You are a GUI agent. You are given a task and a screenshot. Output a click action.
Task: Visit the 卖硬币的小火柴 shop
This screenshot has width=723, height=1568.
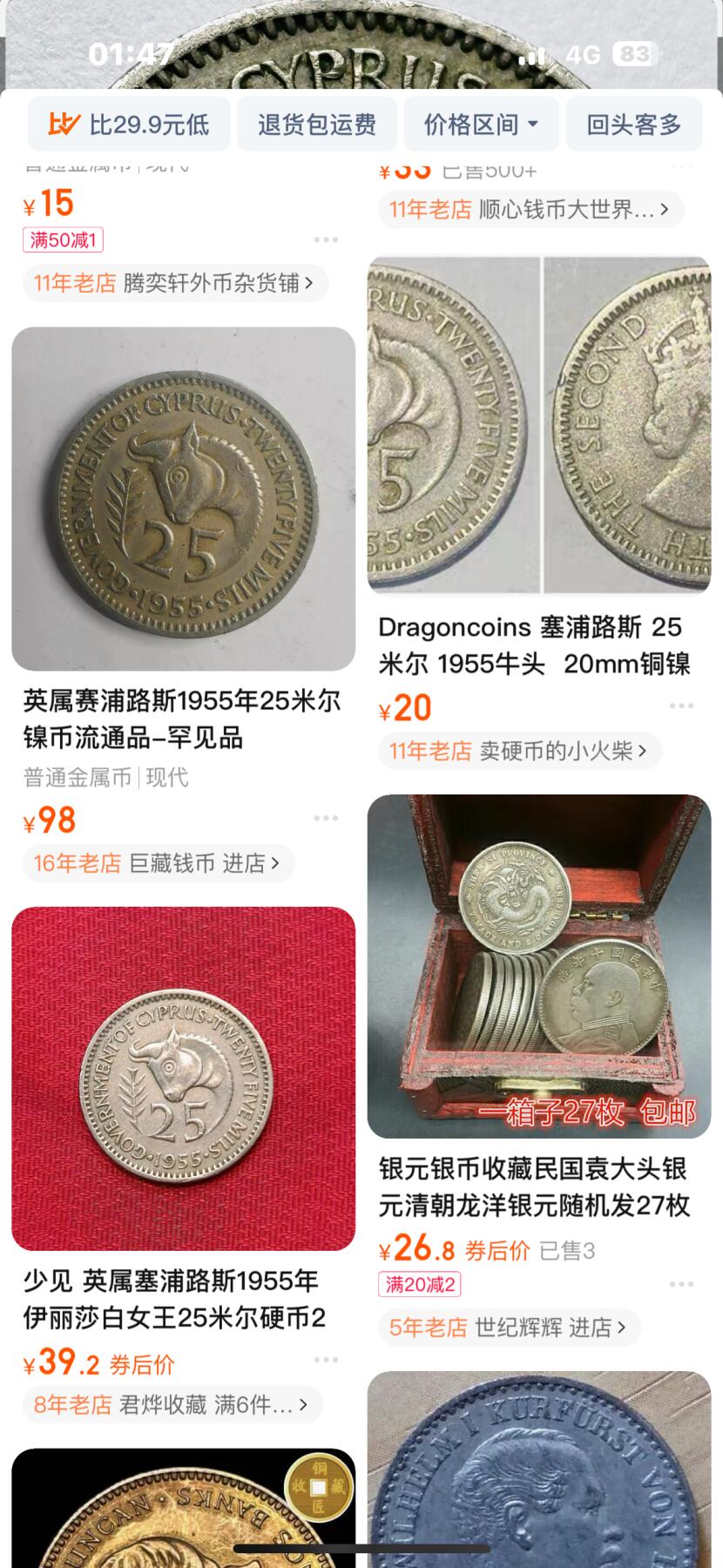click(519, 751)
